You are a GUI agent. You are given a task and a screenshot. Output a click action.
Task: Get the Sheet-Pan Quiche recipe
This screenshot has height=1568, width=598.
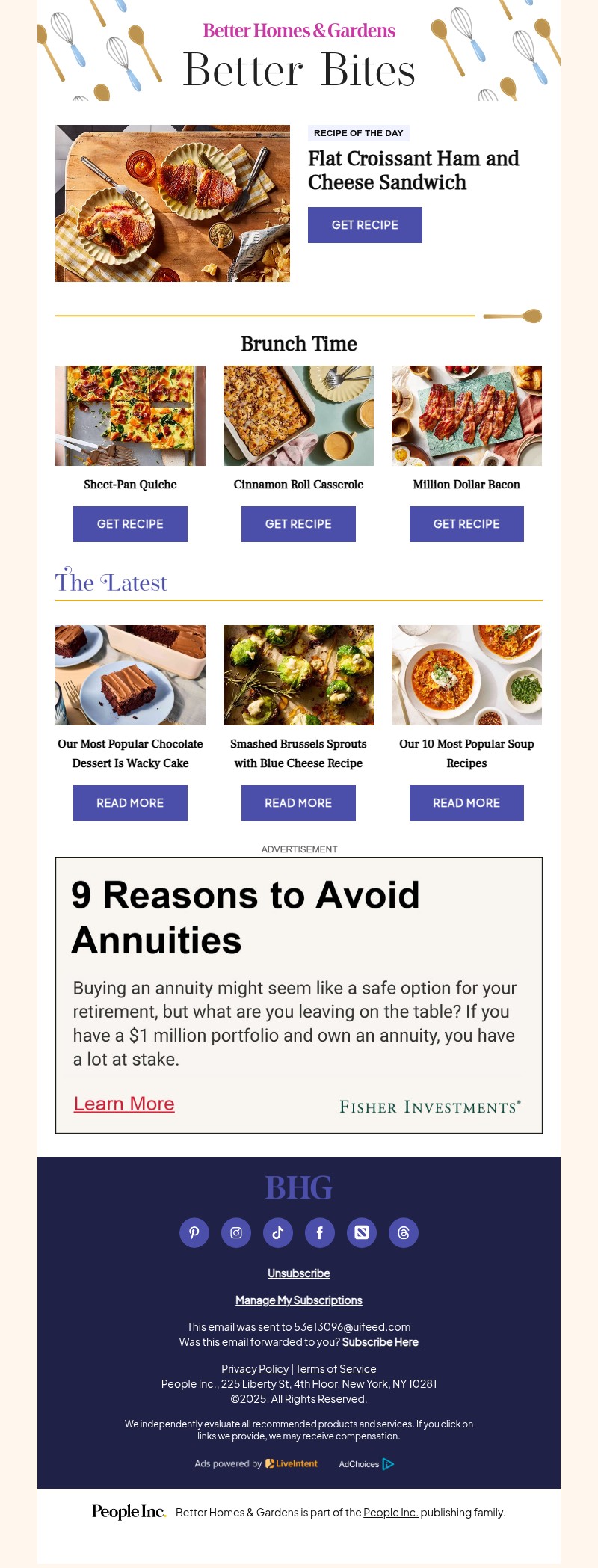click(x=130, y=523)
